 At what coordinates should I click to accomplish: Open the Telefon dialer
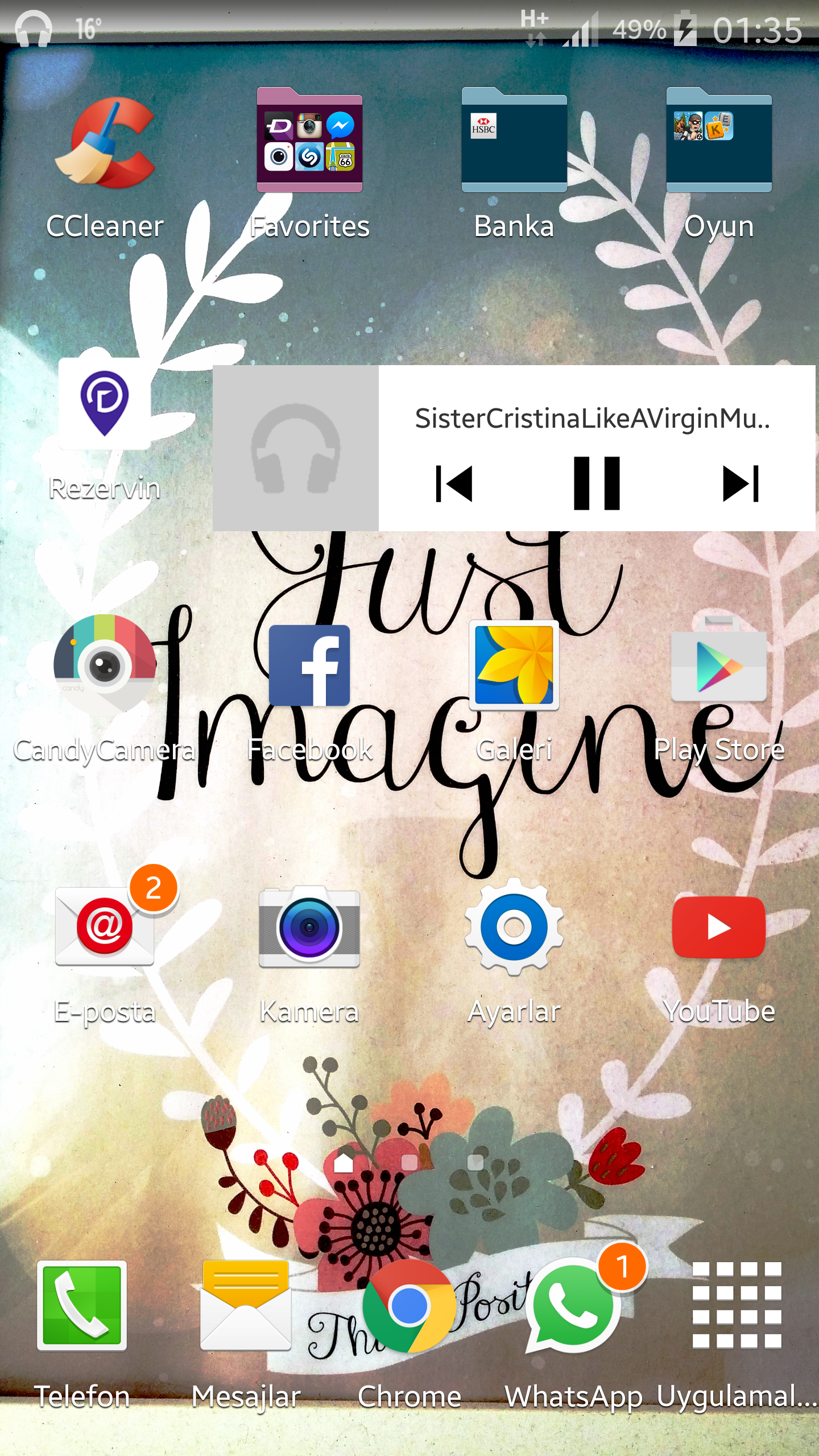(82, 1305)
